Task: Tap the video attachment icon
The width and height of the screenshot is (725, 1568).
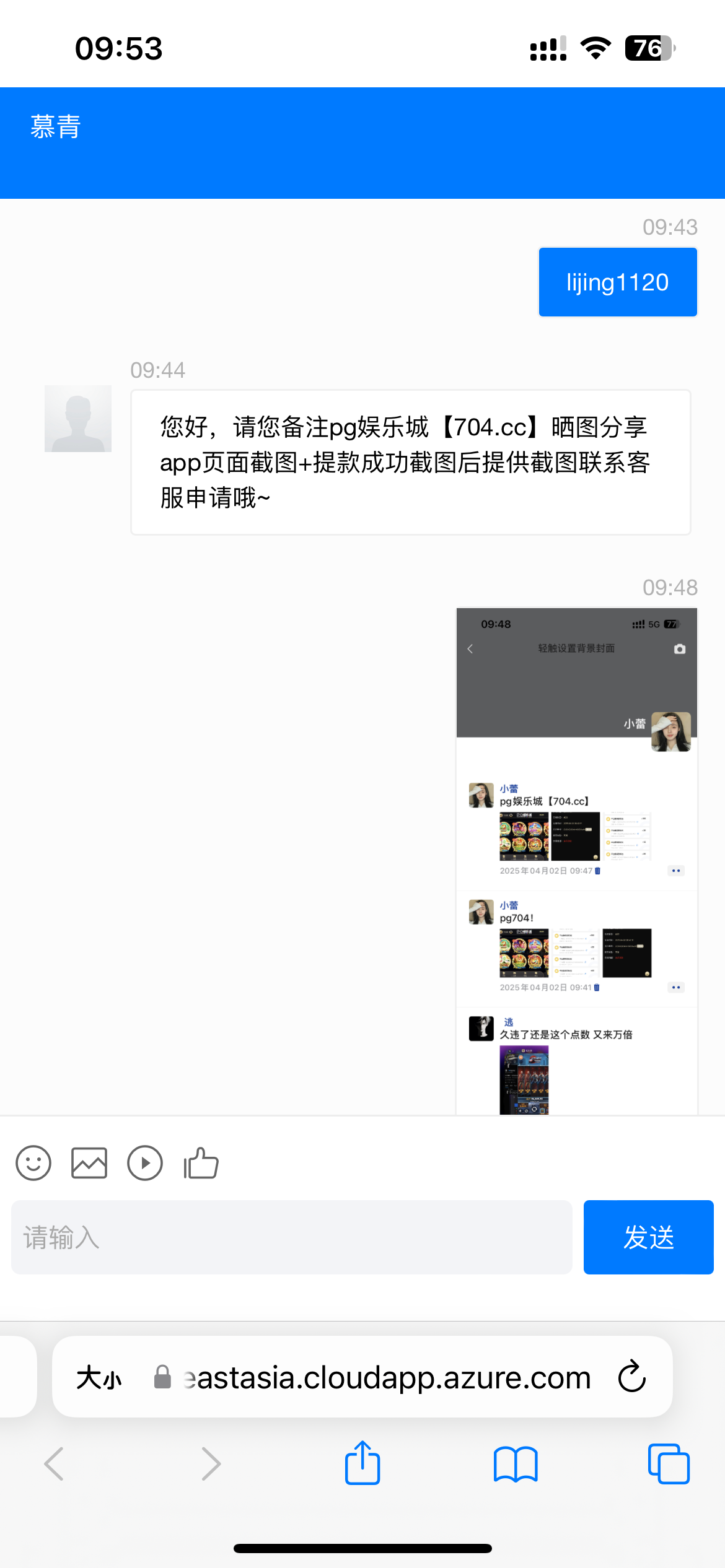Action: click(145, 1163)
